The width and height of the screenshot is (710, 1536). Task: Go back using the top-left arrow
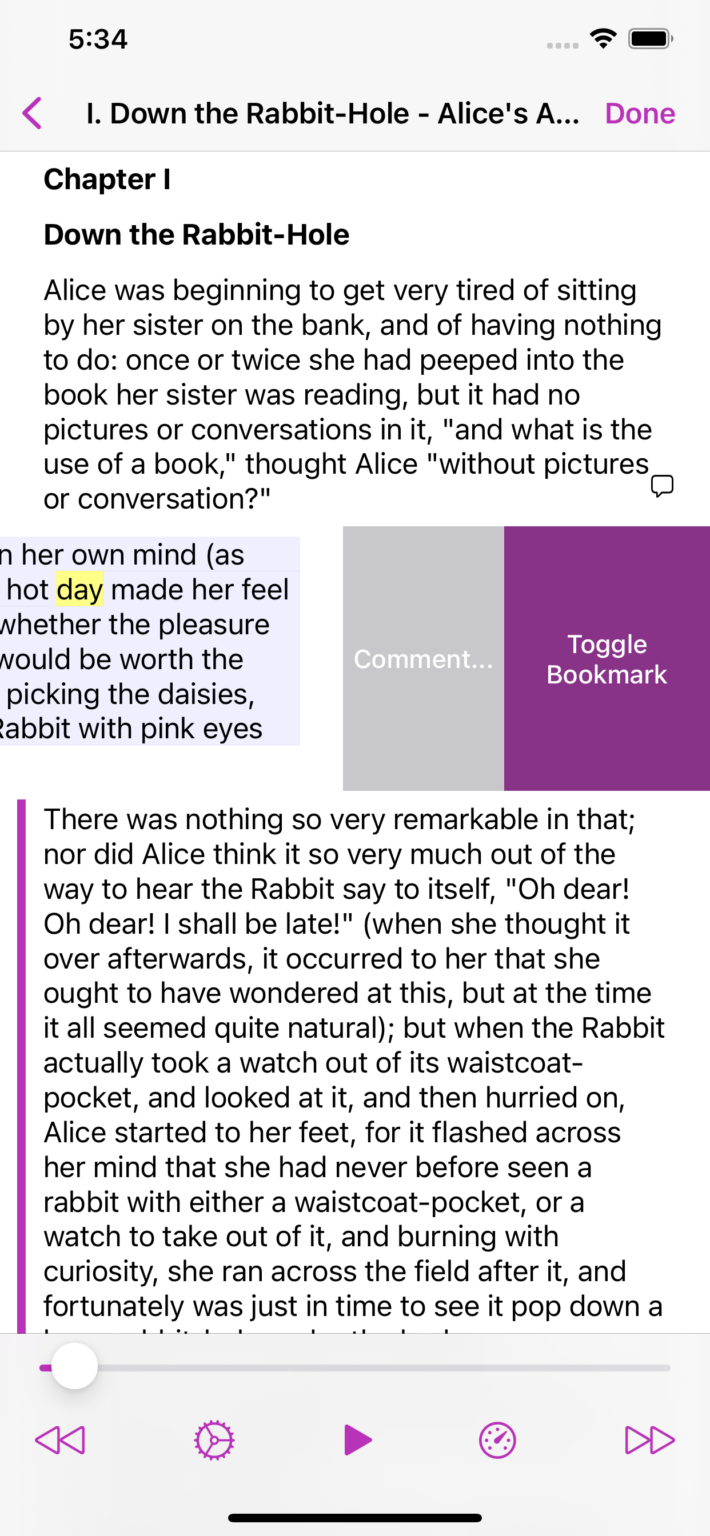[32, 113]
